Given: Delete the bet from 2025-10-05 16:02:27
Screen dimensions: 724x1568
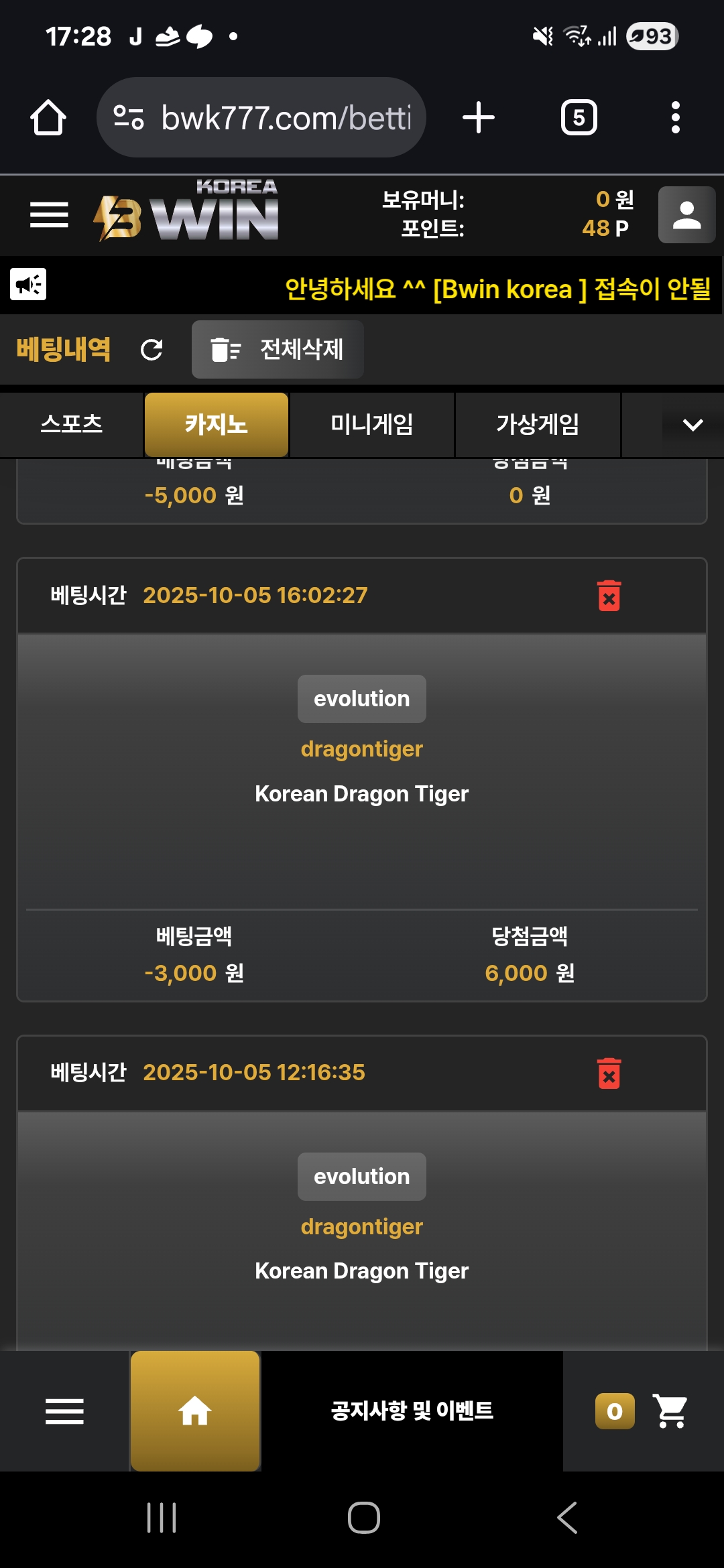Looking at the screenshot, I should coord(609,596).
